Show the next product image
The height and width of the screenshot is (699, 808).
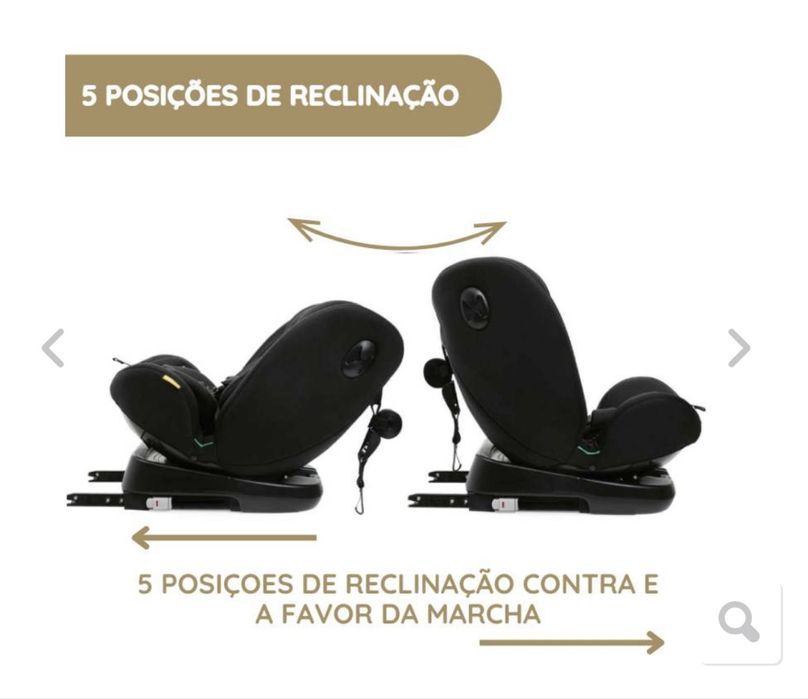738,348
